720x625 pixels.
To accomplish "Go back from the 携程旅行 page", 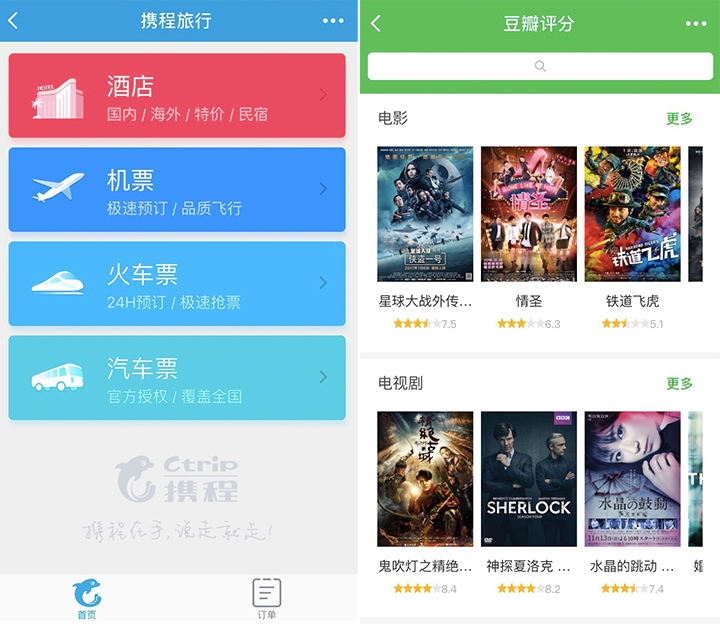I will [13, 21].
